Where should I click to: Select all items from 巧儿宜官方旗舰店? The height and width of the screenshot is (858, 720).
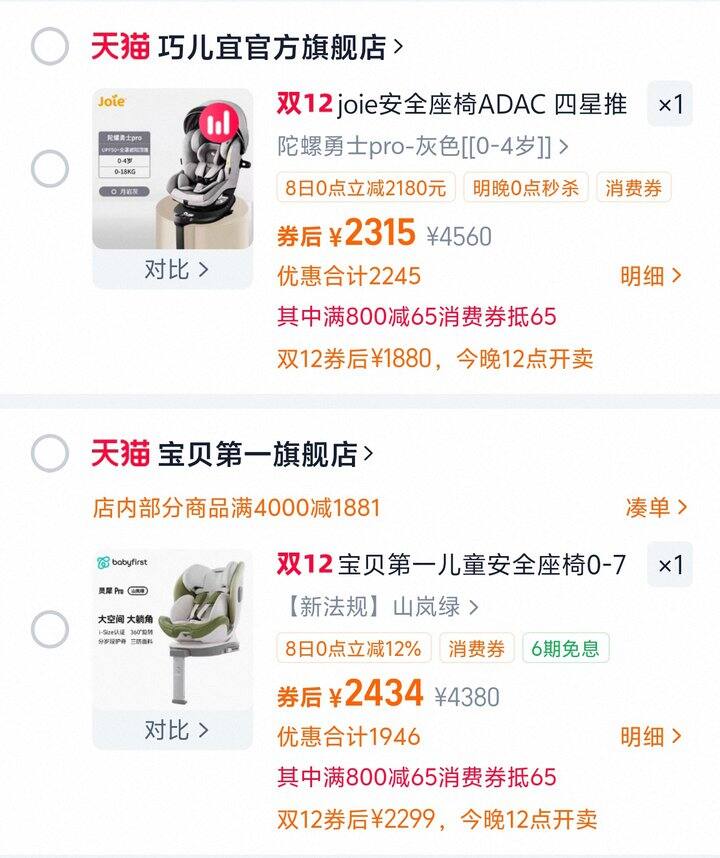(x=49, y=46)
